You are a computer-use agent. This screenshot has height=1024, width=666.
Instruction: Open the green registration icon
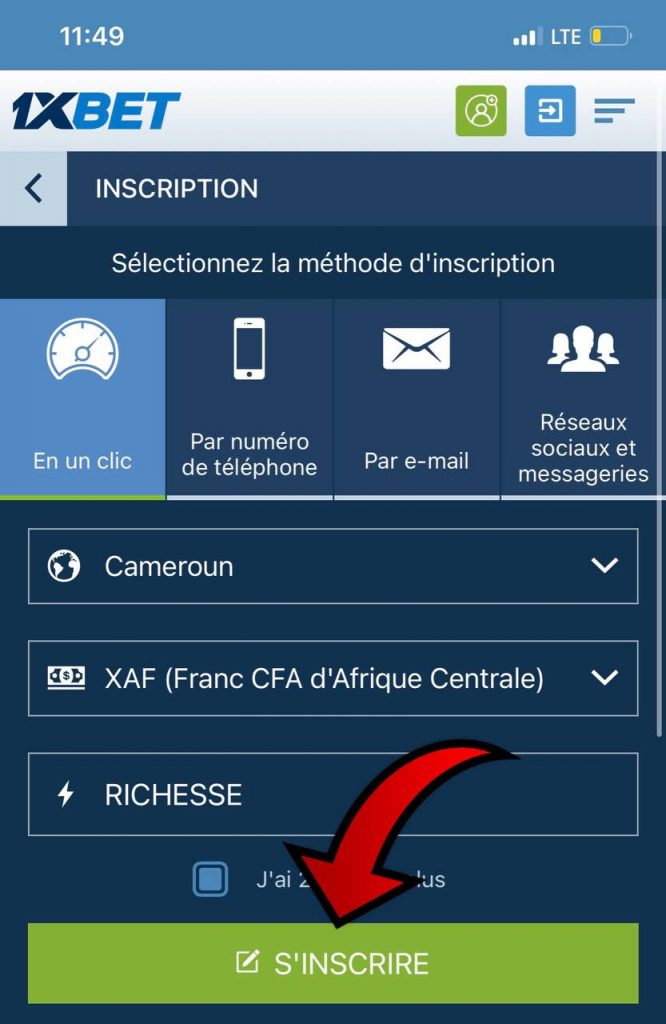(x=481, y=111)
